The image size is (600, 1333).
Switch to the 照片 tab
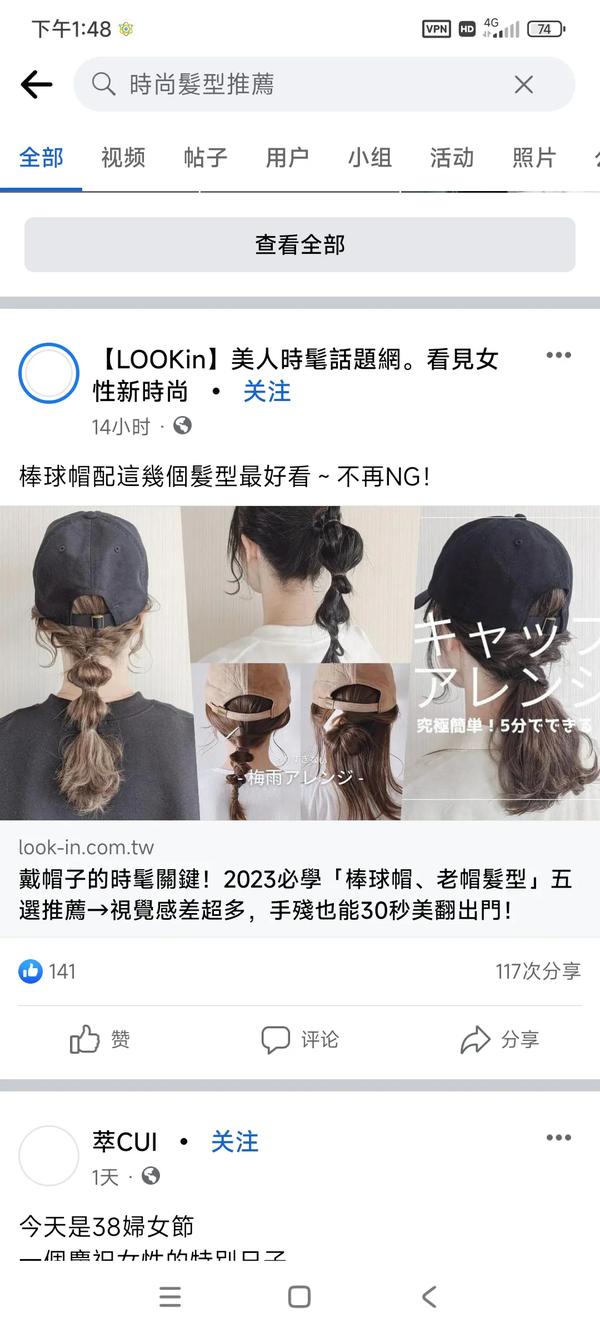coord(533,157)
